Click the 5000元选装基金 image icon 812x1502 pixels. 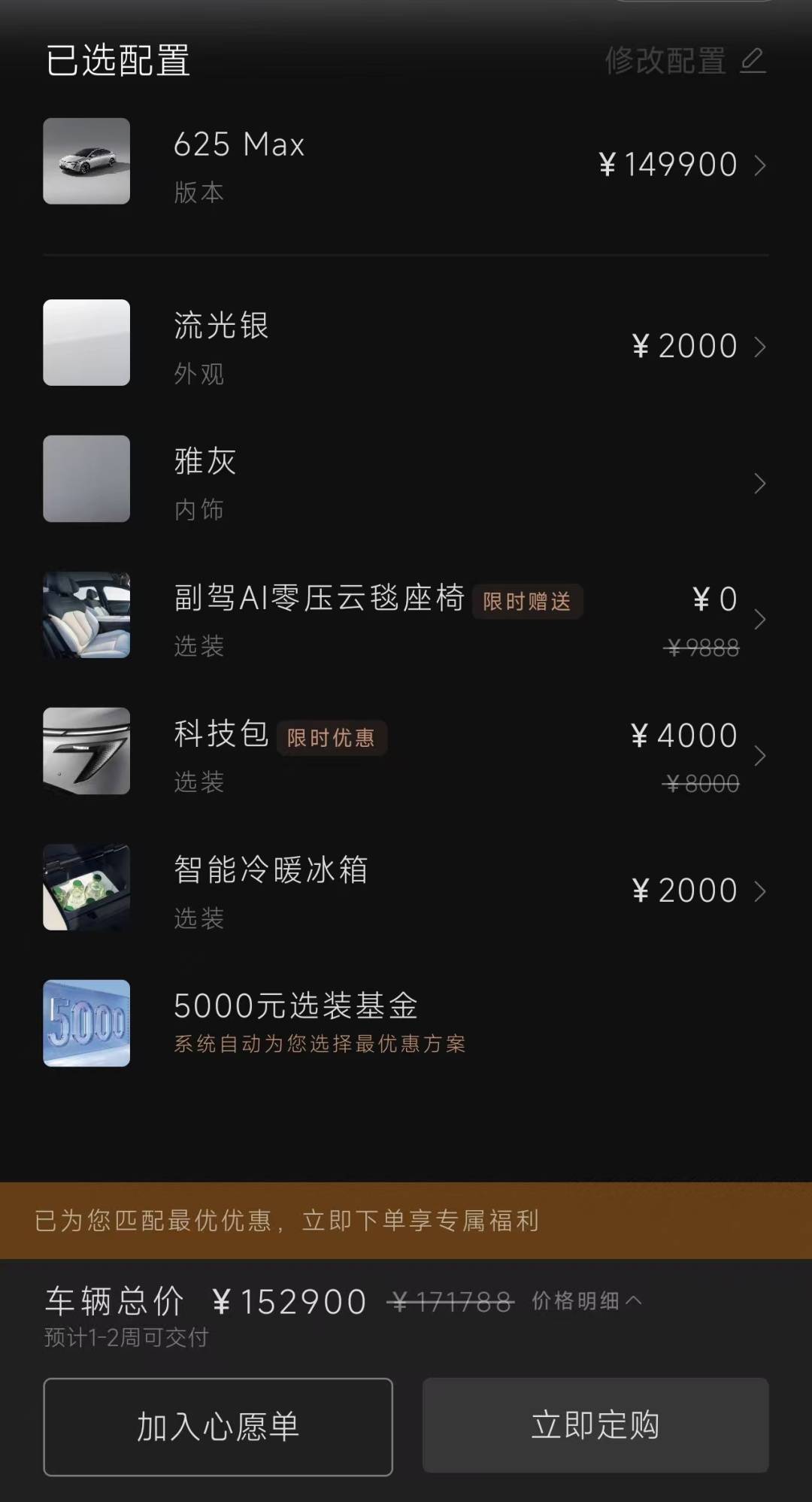[x=86, y=1023]
